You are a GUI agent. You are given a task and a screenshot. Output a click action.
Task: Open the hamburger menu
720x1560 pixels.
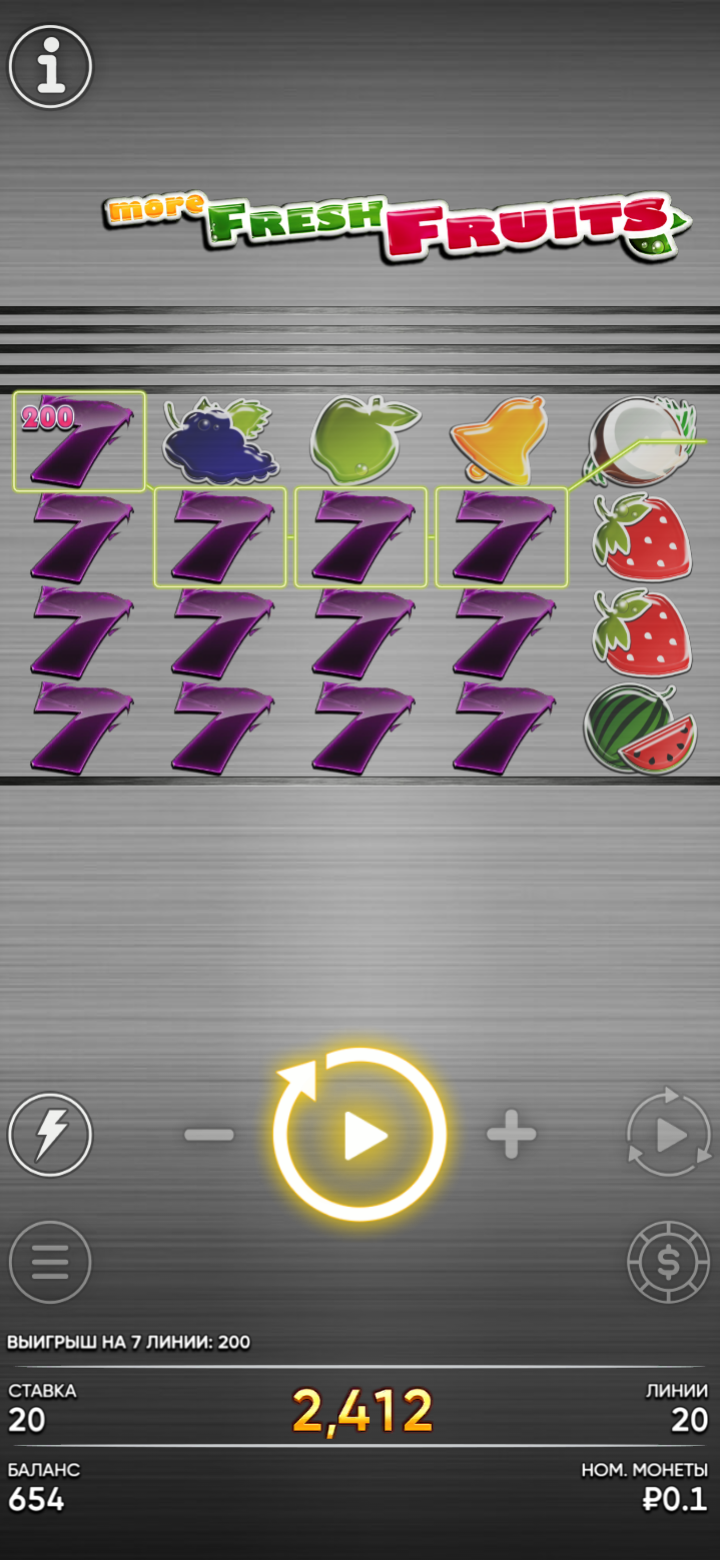50,1262
